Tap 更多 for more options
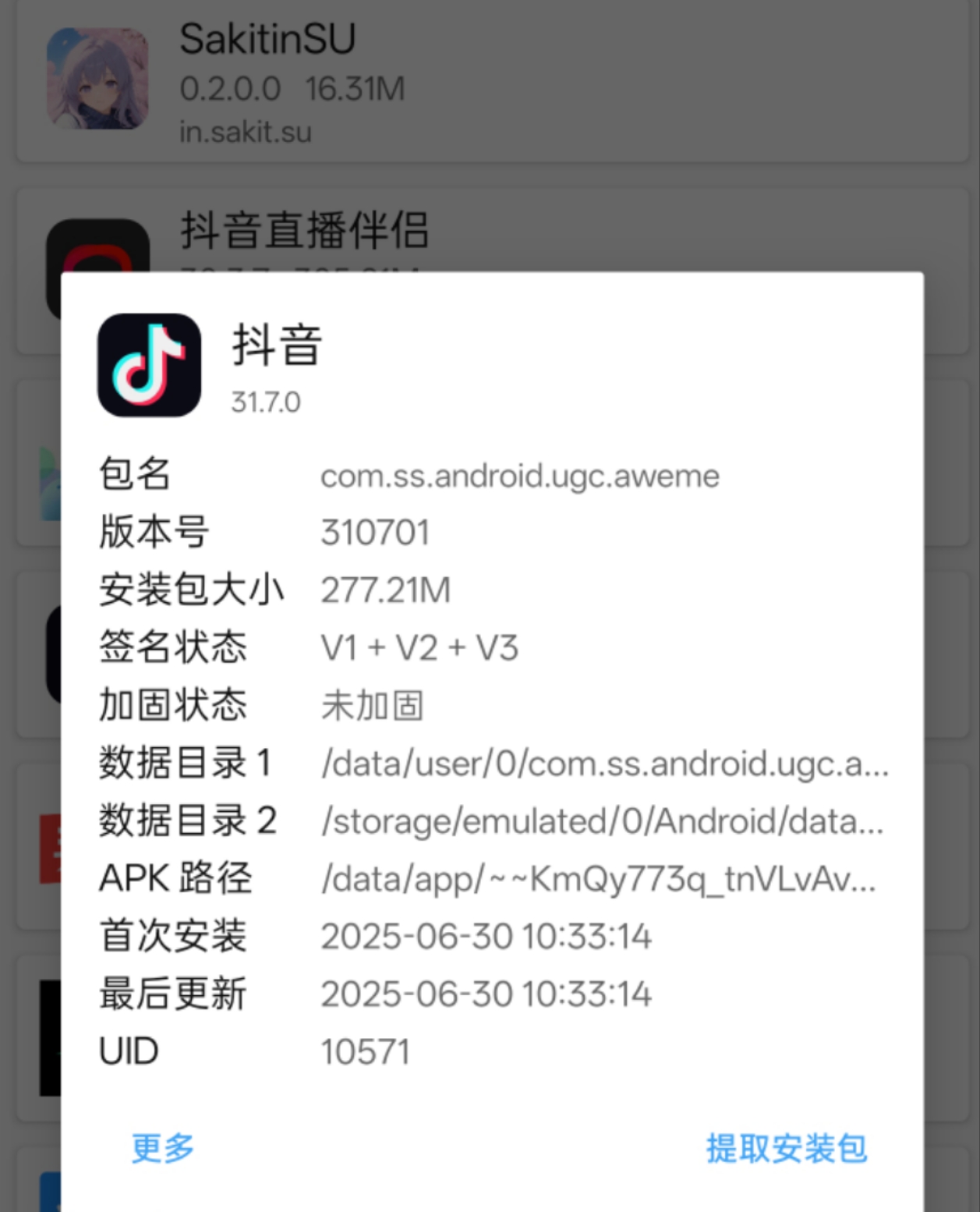The image size is (980, 1212). tap(162, 1148)
